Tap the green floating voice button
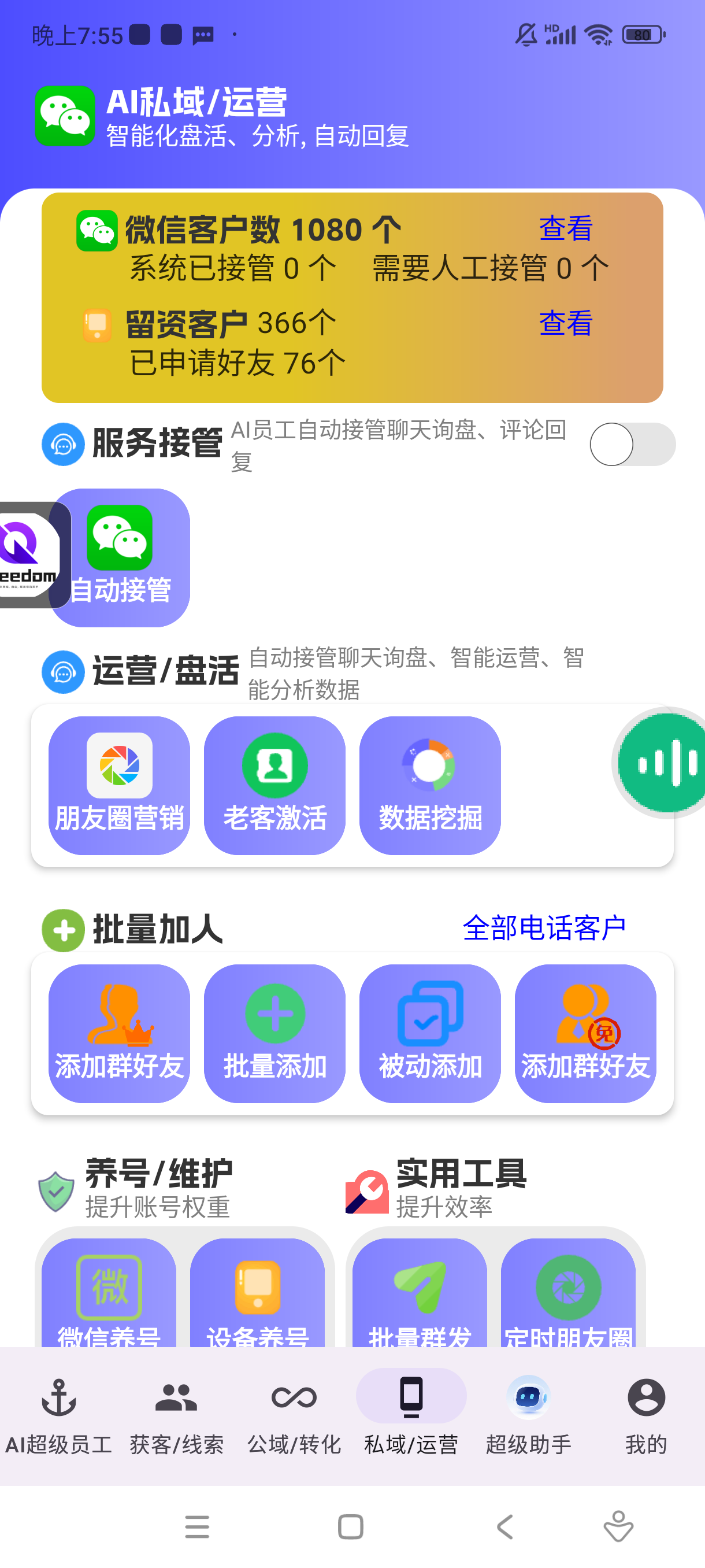This screenshot has width=705, height=1568. [x=662, y=763]
